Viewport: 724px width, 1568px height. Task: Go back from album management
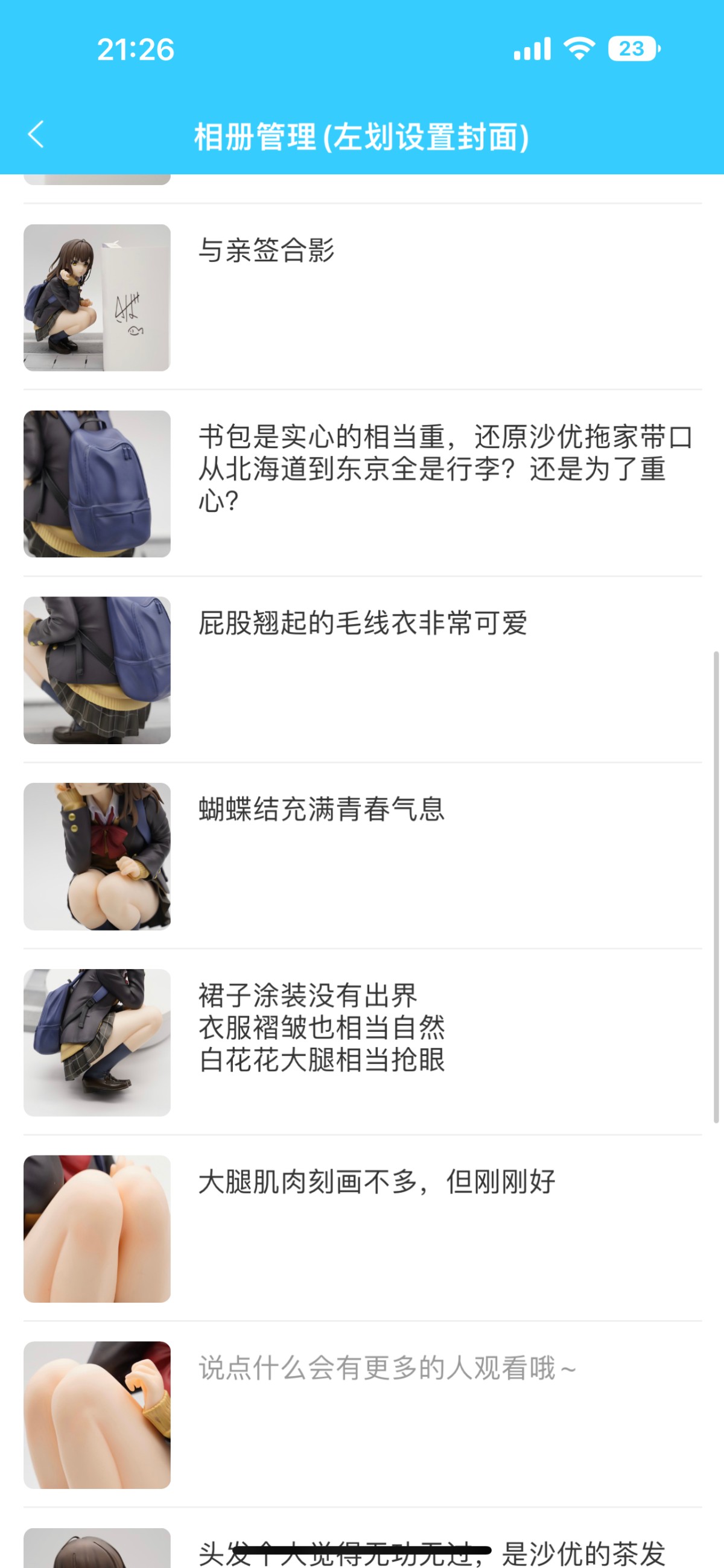tap(36, 134)
